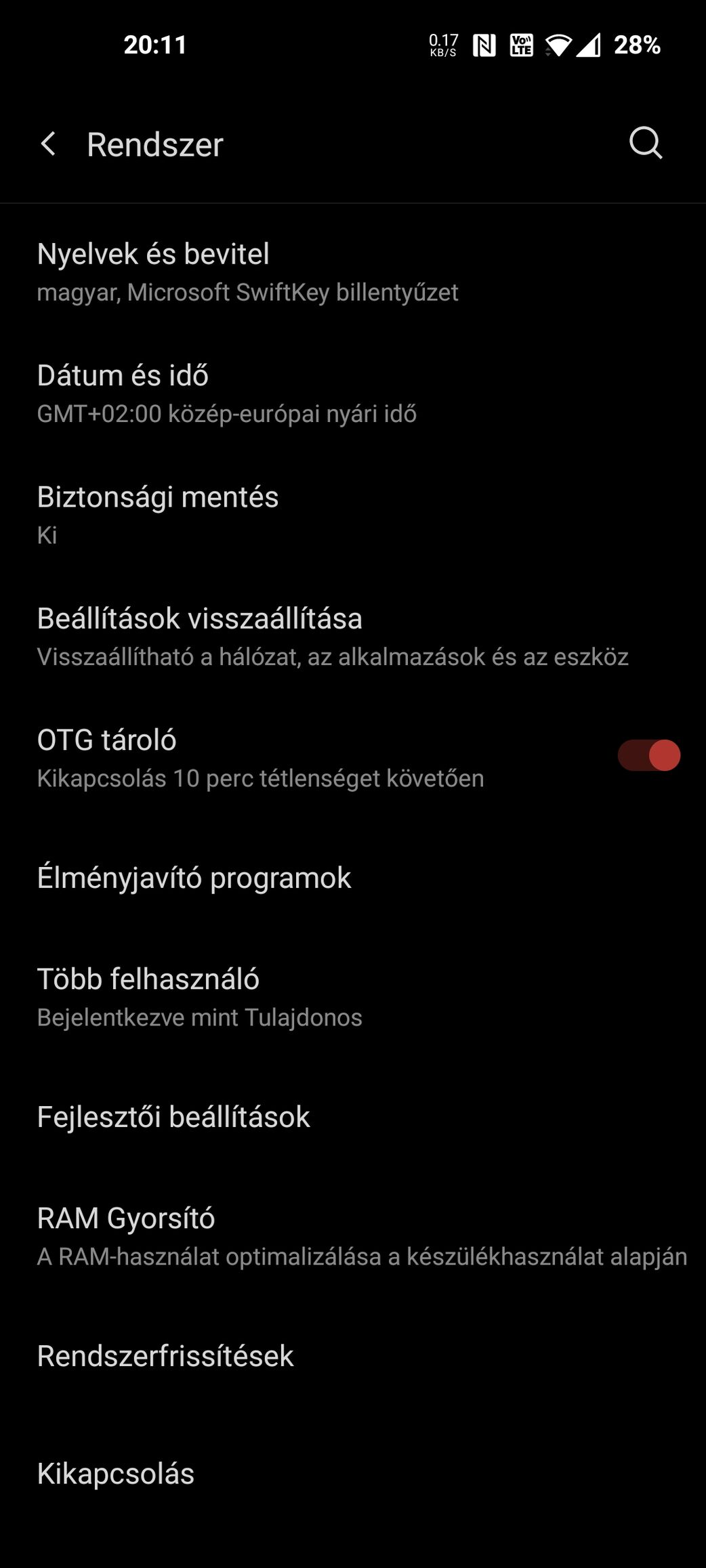
Task: Open Fejlesztői beállítások
Action: coord(353,1117)
